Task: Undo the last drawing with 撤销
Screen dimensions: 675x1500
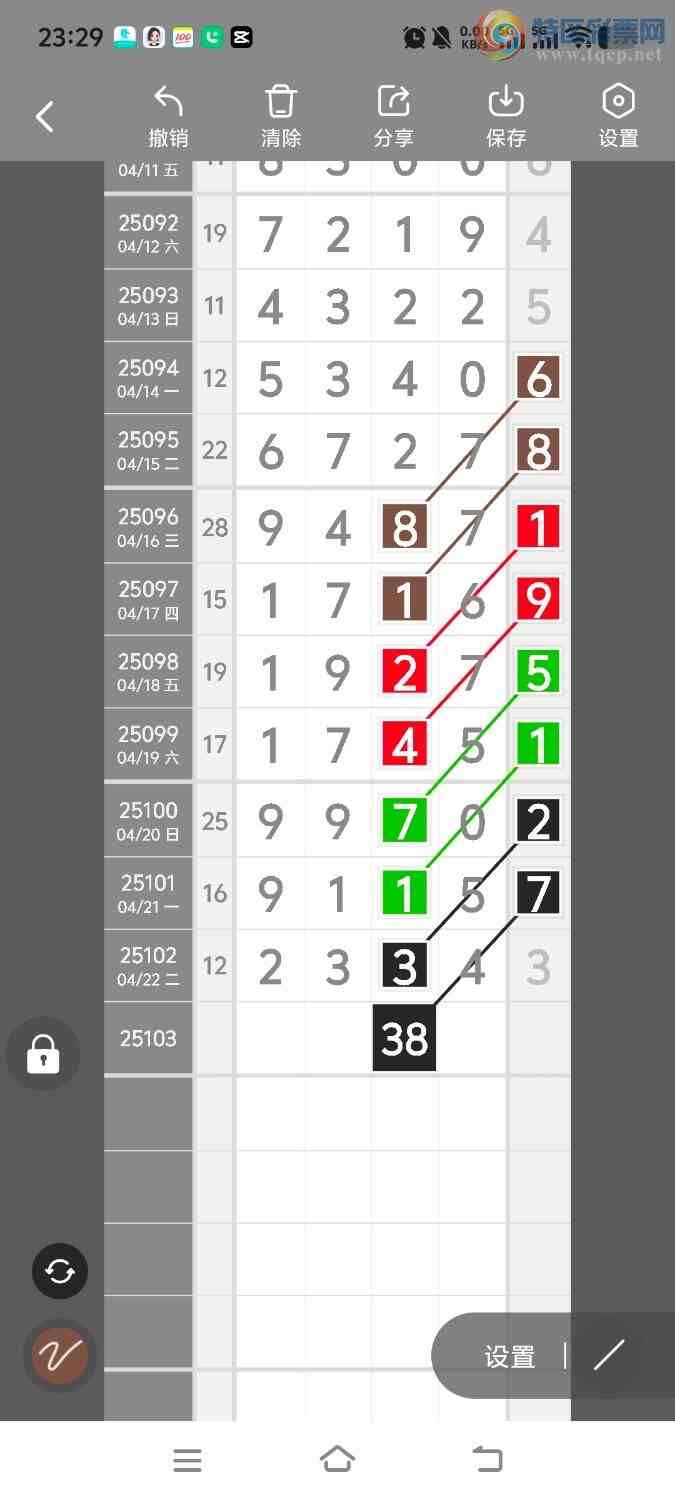Action: point(168,117)
